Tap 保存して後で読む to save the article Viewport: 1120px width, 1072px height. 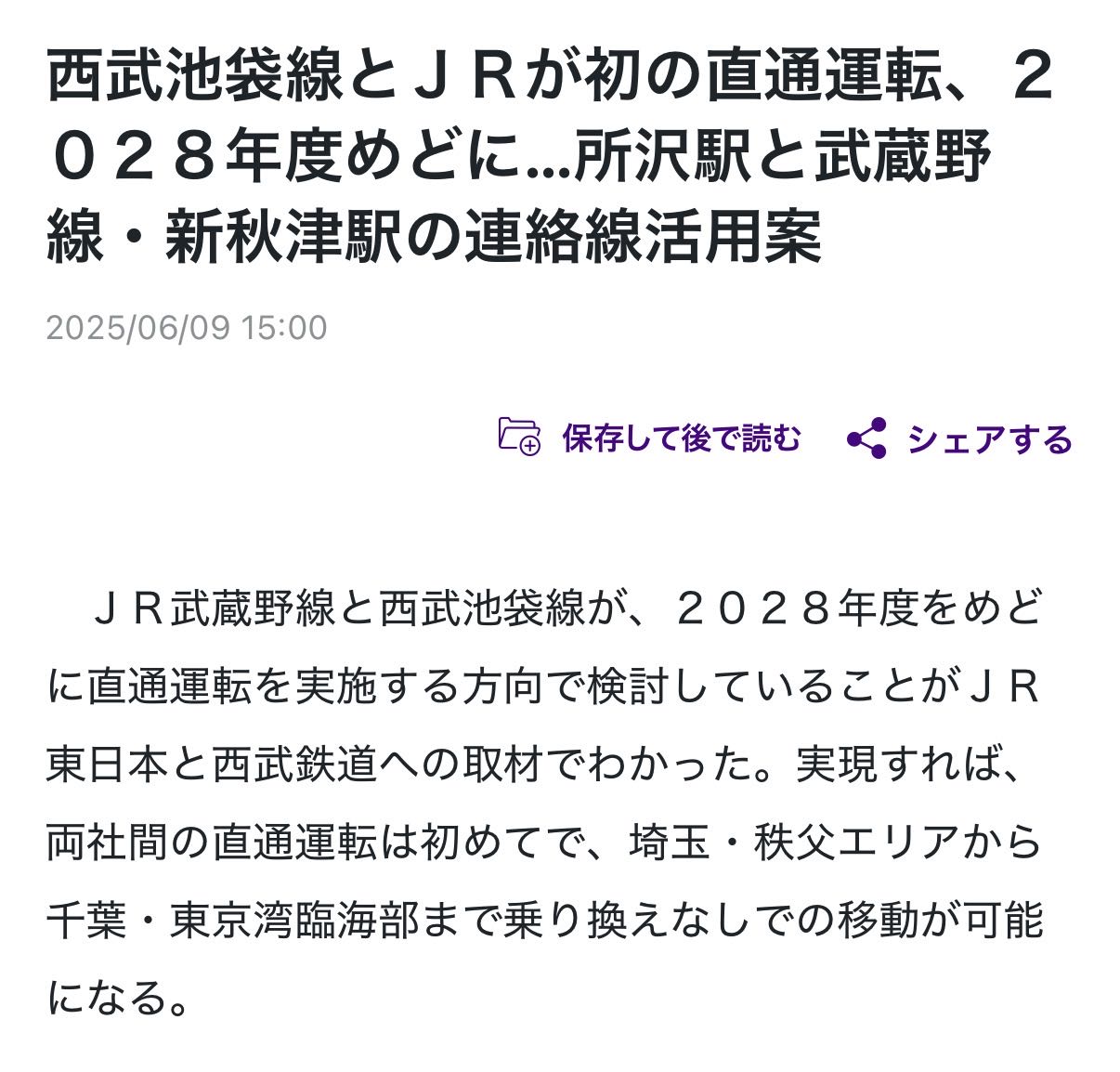(x=650, y=438)
